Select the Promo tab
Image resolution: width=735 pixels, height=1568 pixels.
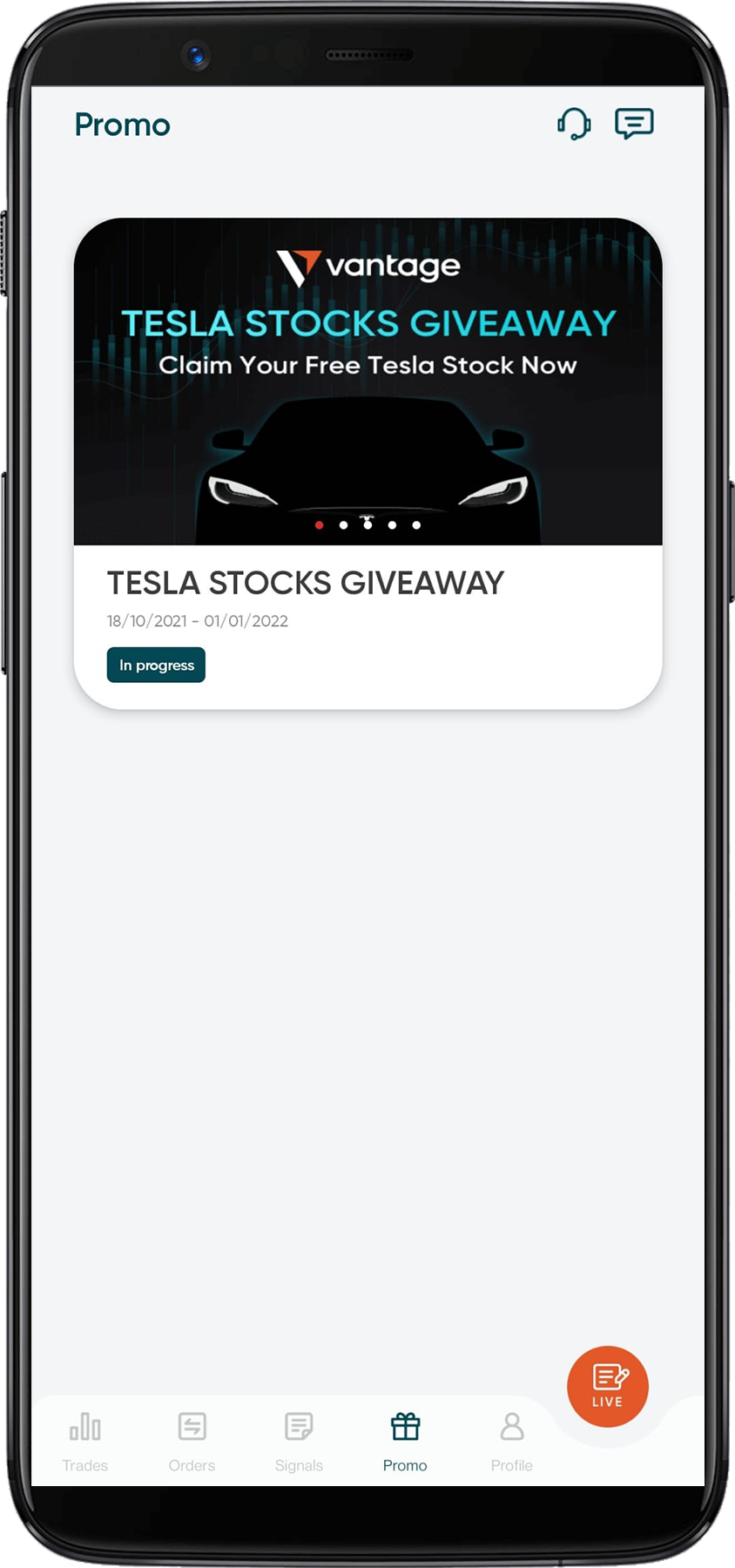(x=405, y=1442)
